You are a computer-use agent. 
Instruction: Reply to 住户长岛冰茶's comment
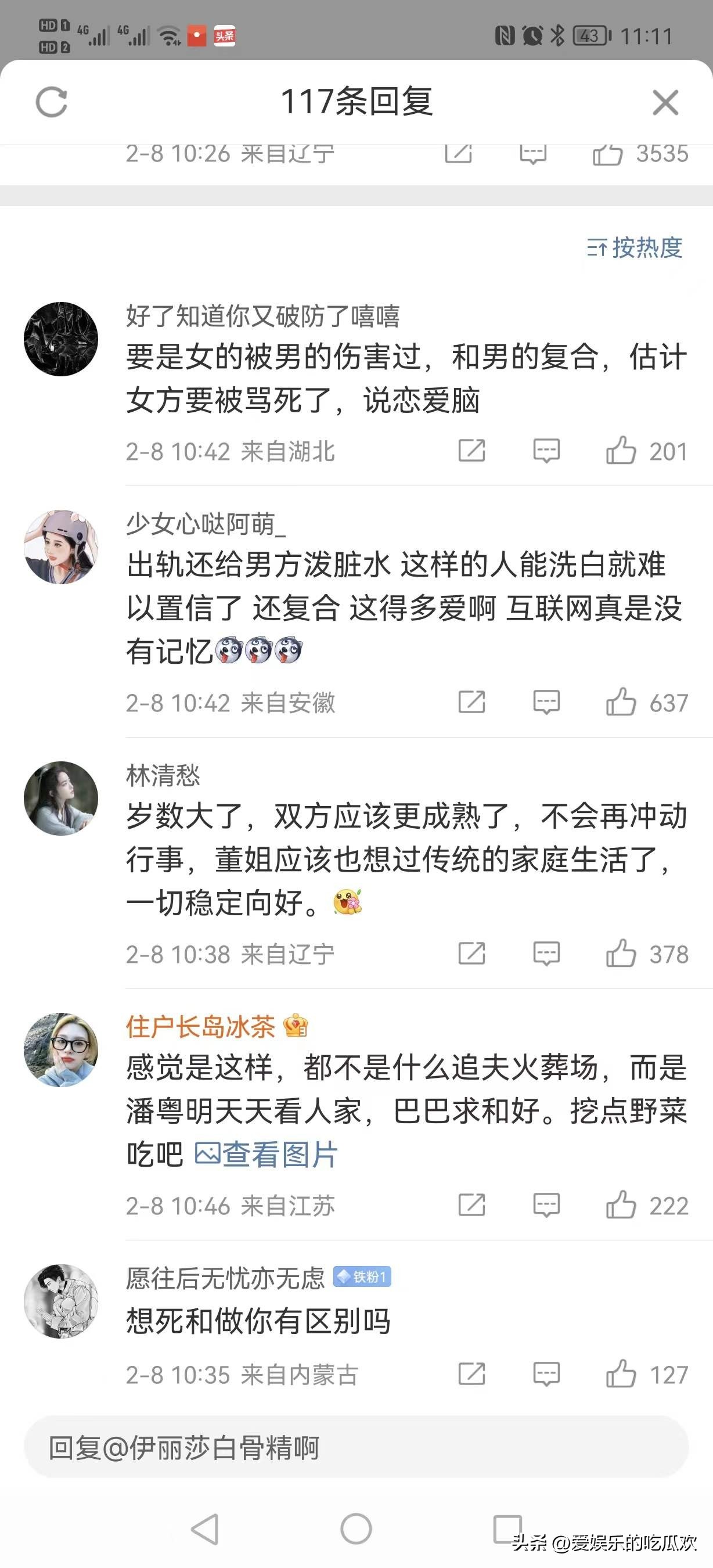[x=546, y=1205]
